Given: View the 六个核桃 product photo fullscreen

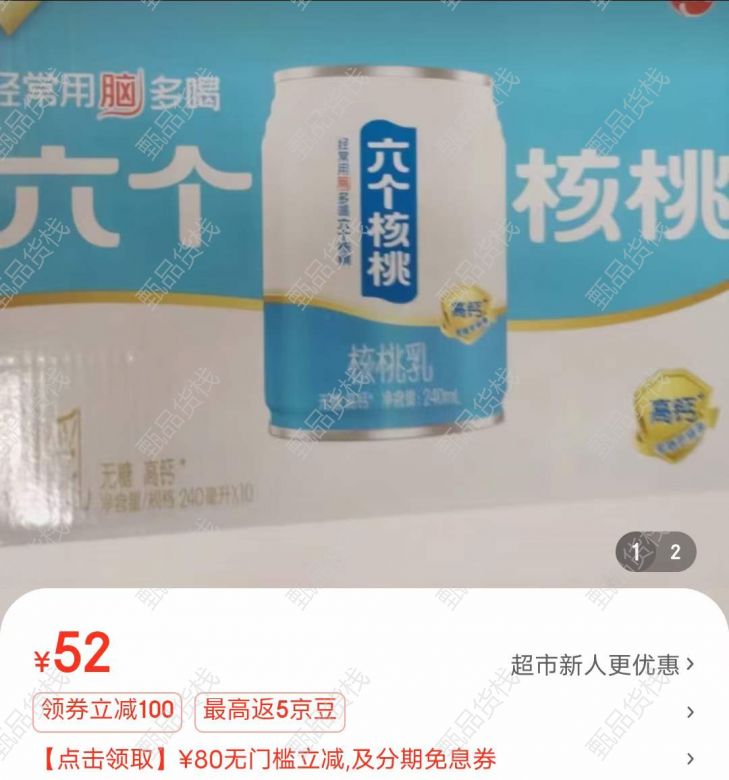Looking at the screenshot, I should (364, 280).
